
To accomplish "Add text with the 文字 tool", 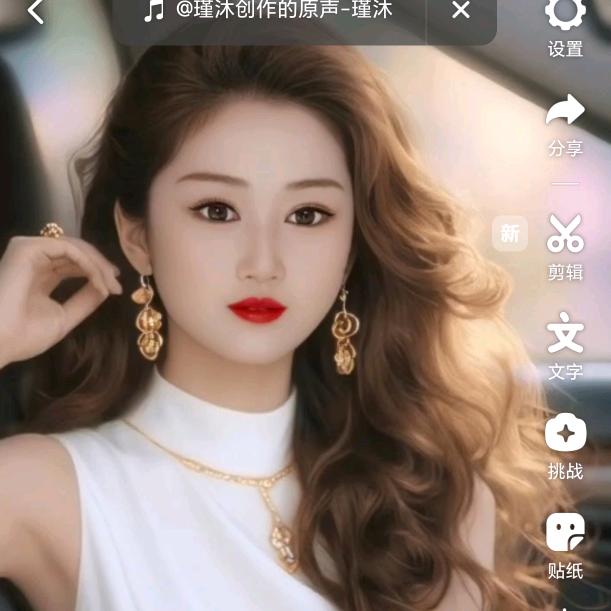I will (x=565, y=344).
